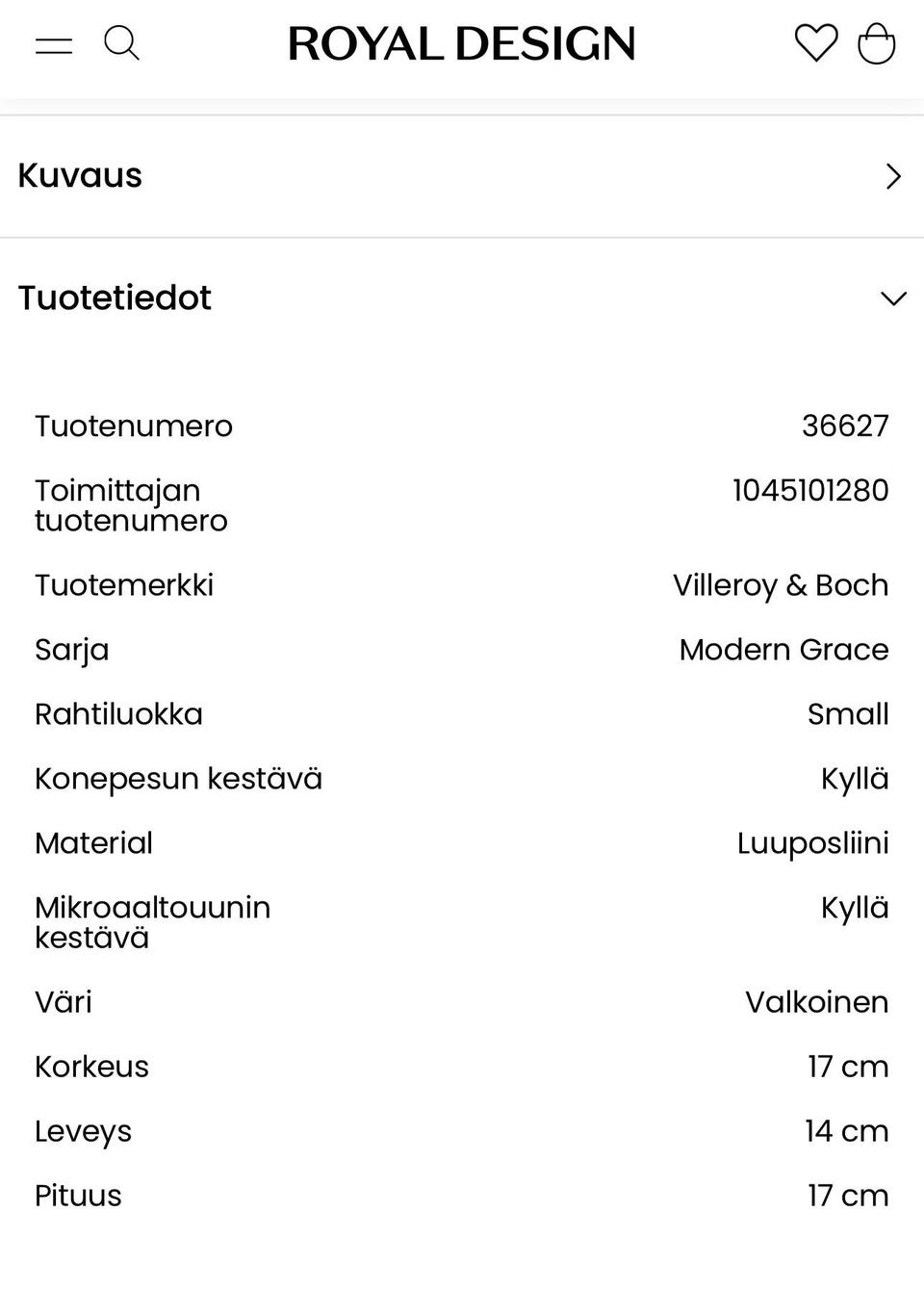Click the Material value Luuposliini
This screenshot has width=924, height=1289.
(812, 843)
